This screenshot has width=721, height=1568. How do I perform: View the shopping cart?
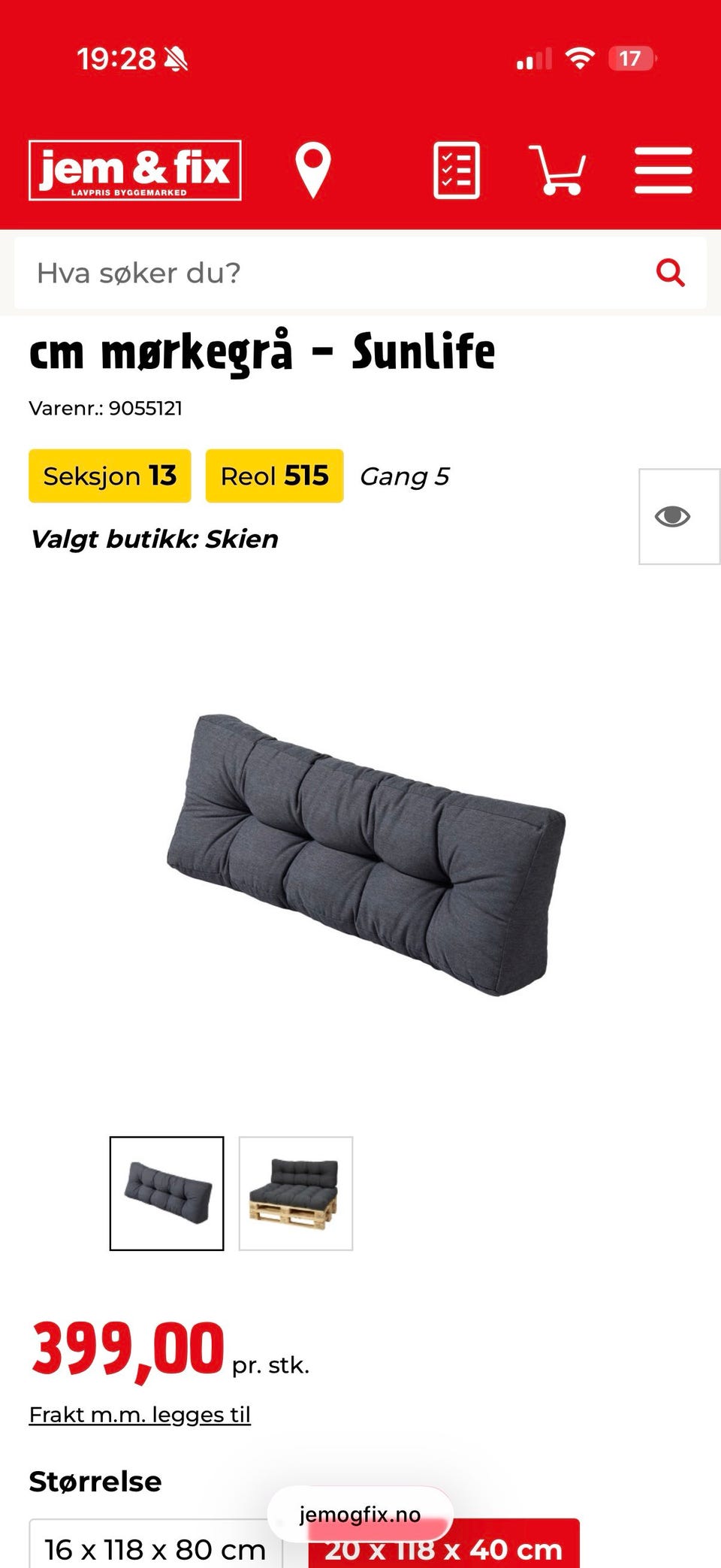tap(556, 171)
